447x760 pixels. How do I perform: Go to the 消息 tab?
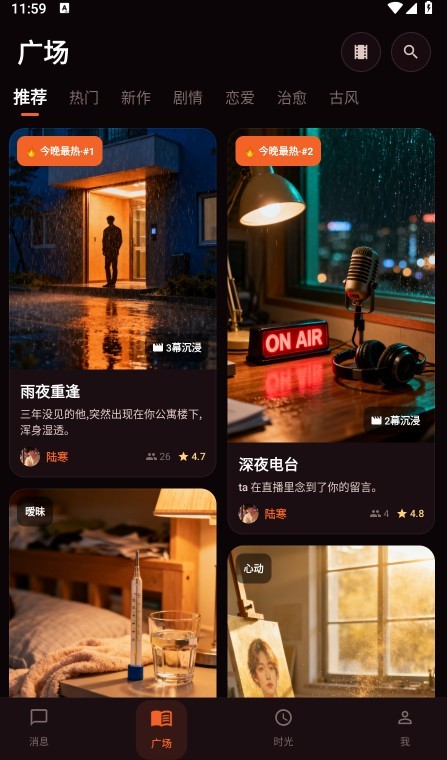coord(39,728)
